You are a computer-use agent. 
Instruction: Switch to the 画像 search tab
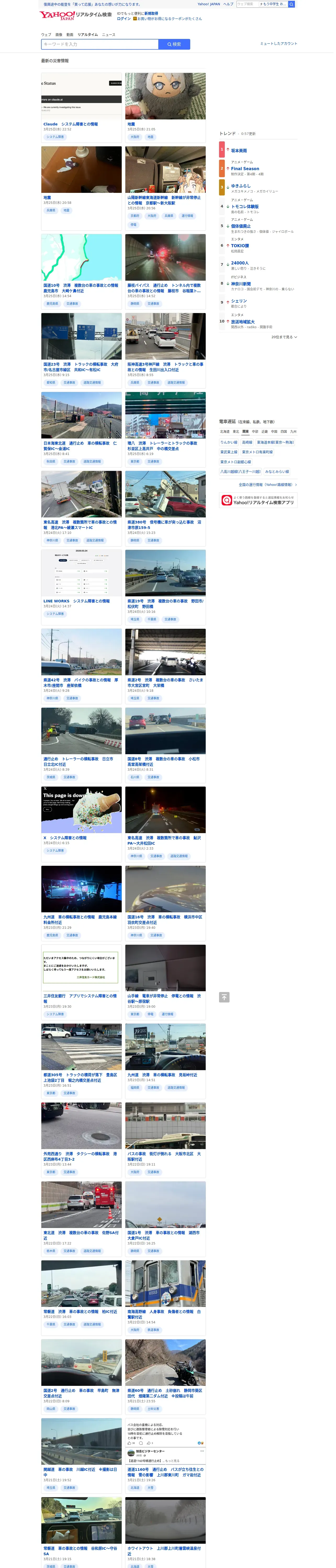(59, 35)
